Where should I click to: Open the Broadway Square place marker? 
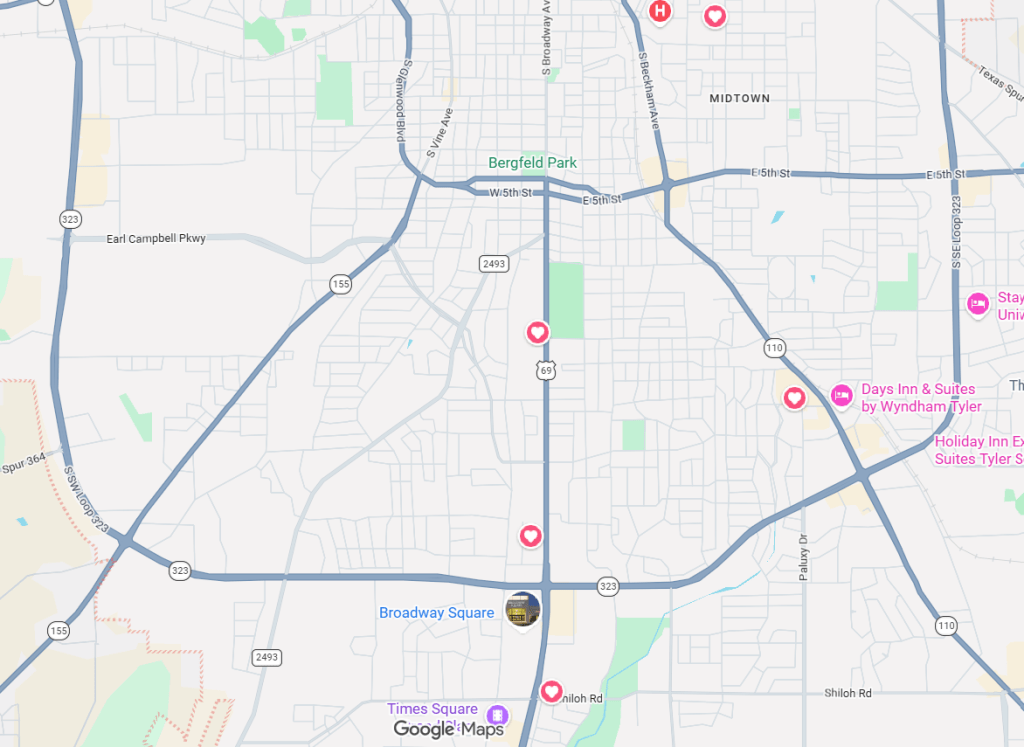(522, 609)
